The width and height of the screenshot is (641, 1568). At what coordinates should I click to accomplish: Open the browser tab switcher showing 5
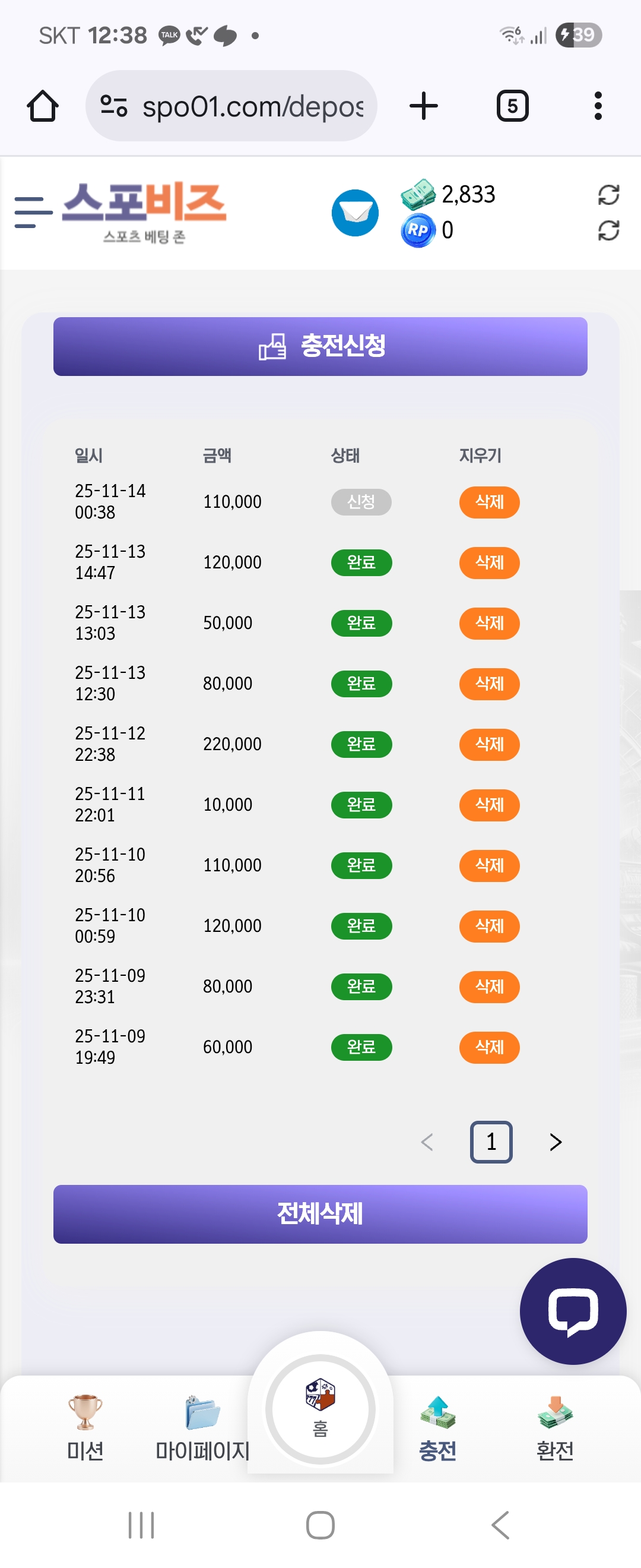point(512,106)
